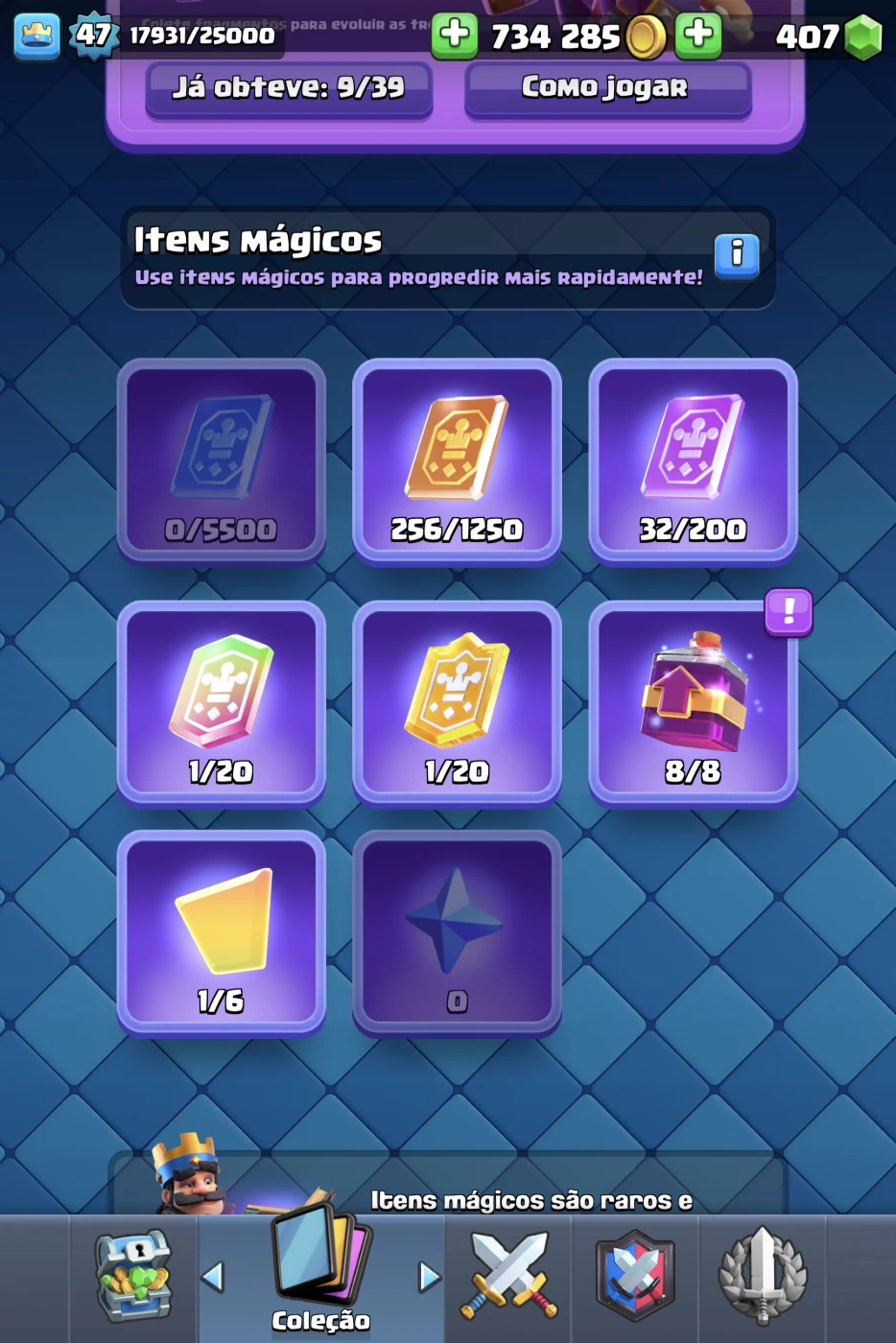This screenshot has width=896, height=1343.
Task: Switch to the shop chest tab
Action: 133,1278
